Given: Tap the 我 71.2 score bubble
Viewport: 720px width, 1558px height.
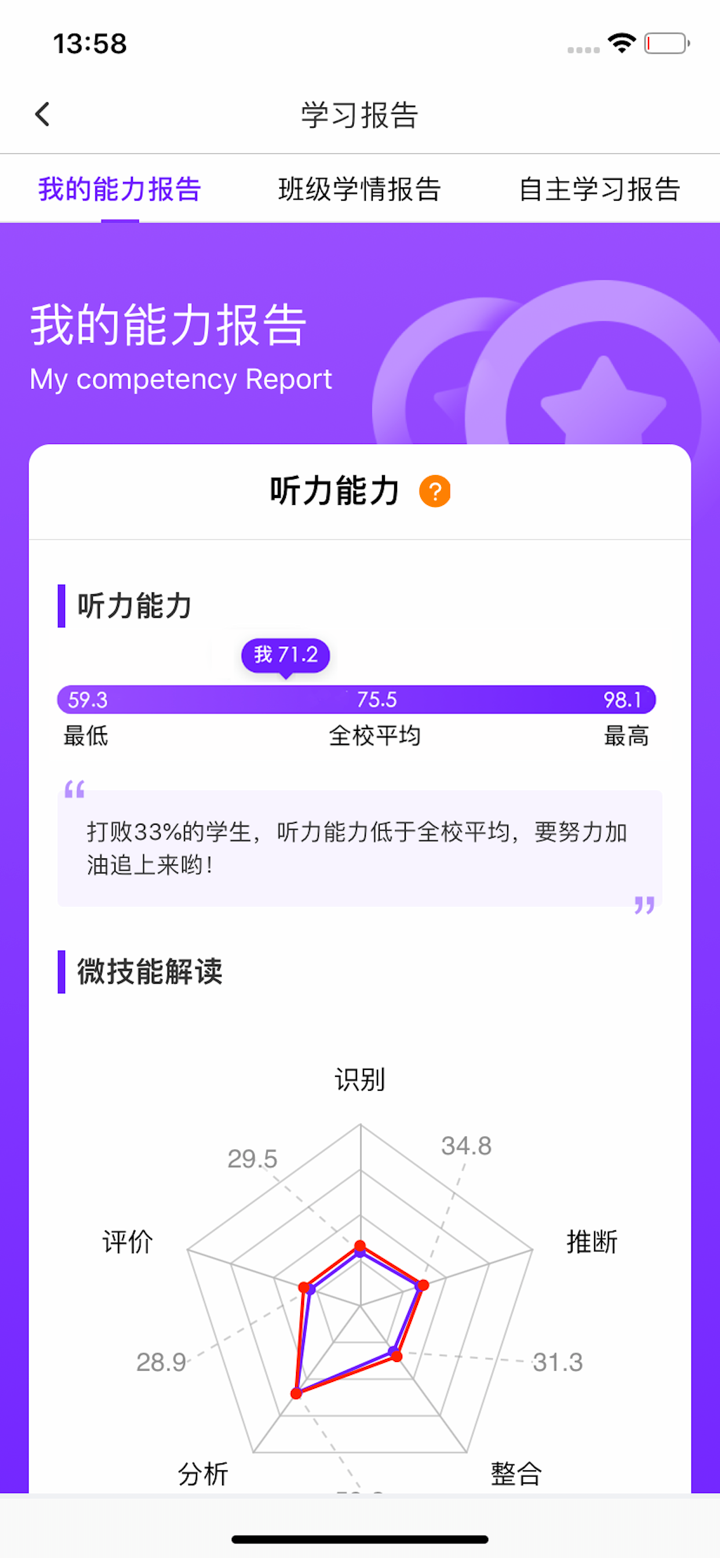Looking at the screenshot, I should tap(287, 655).
